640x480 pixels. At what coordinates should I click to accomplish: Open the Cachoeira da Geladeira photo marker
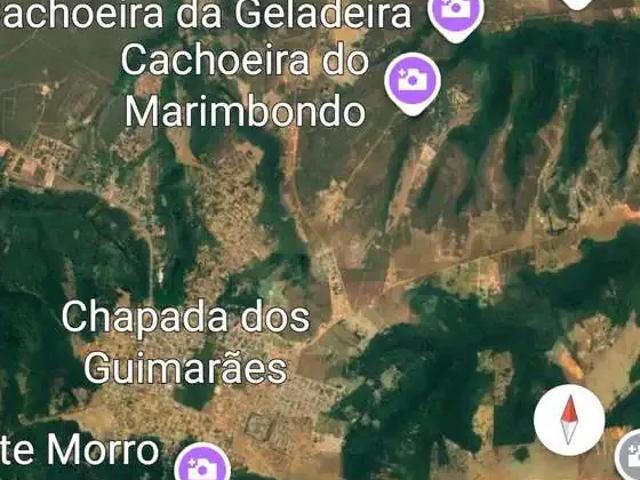(x=455, y=10)
